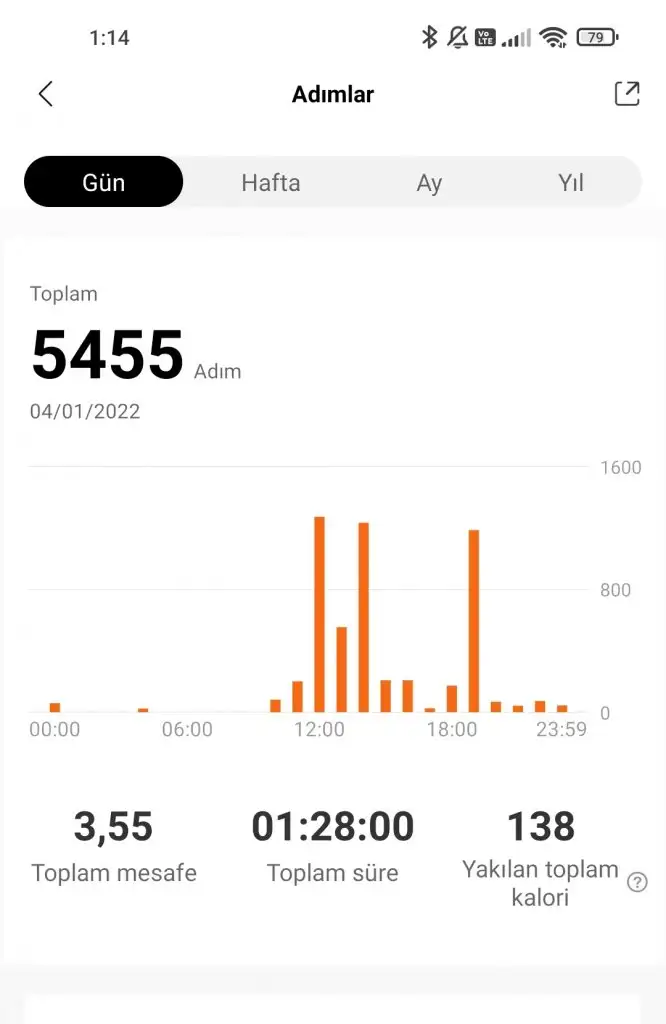This screenshot has height=1024, width=666.
Task: Share the steps report
Action: [626, 94]
